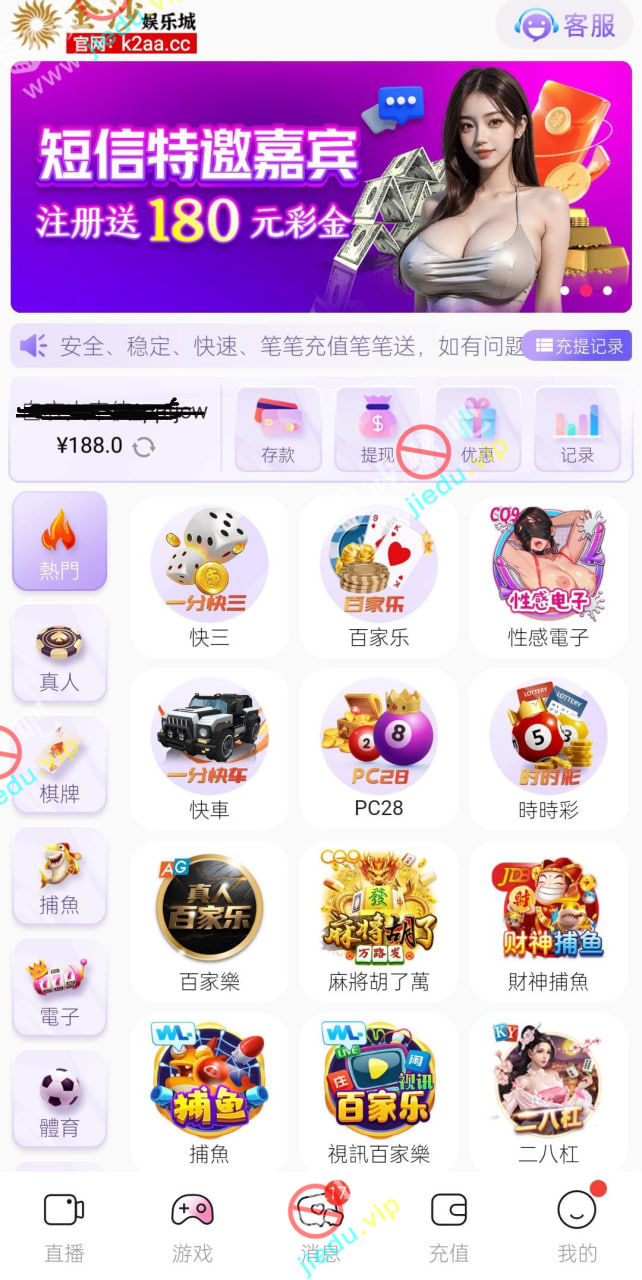
Task: Open the 短信特邀嘉宾 promotional banner
Action: (321, 187)
